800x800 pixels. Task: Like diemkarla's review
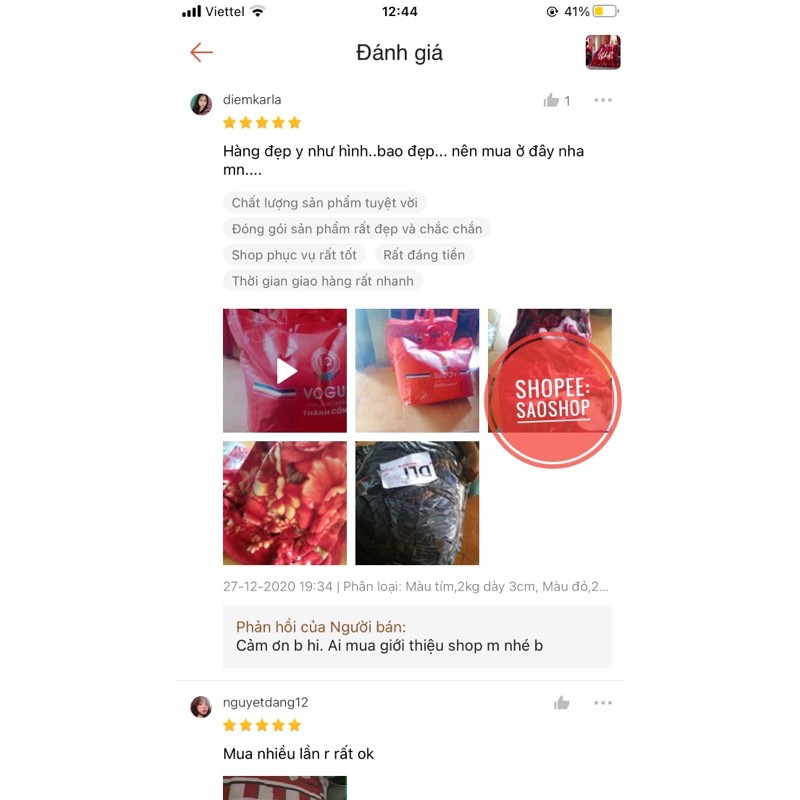[x=552, y=100]
